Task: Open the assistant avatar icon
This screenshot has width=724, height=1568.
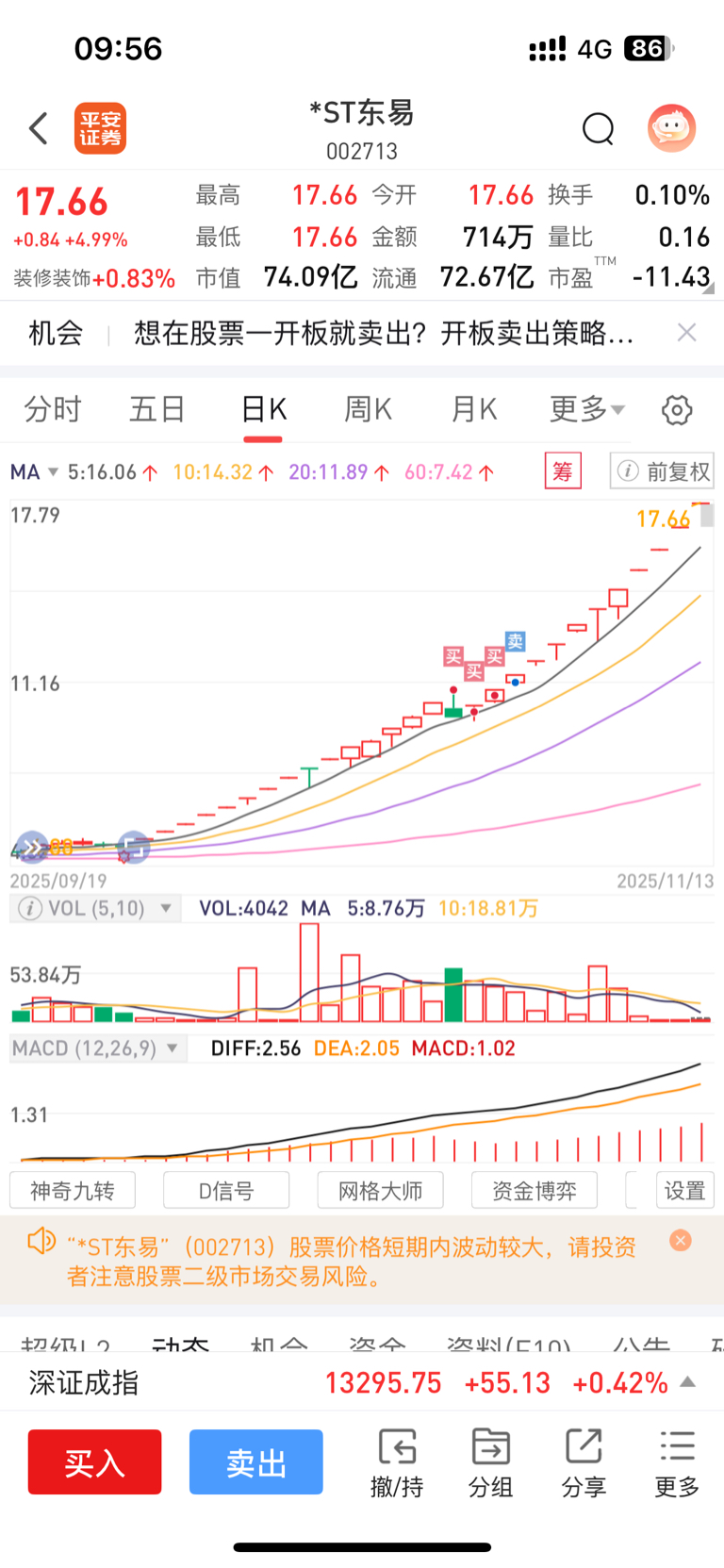Action: [671, 128]
